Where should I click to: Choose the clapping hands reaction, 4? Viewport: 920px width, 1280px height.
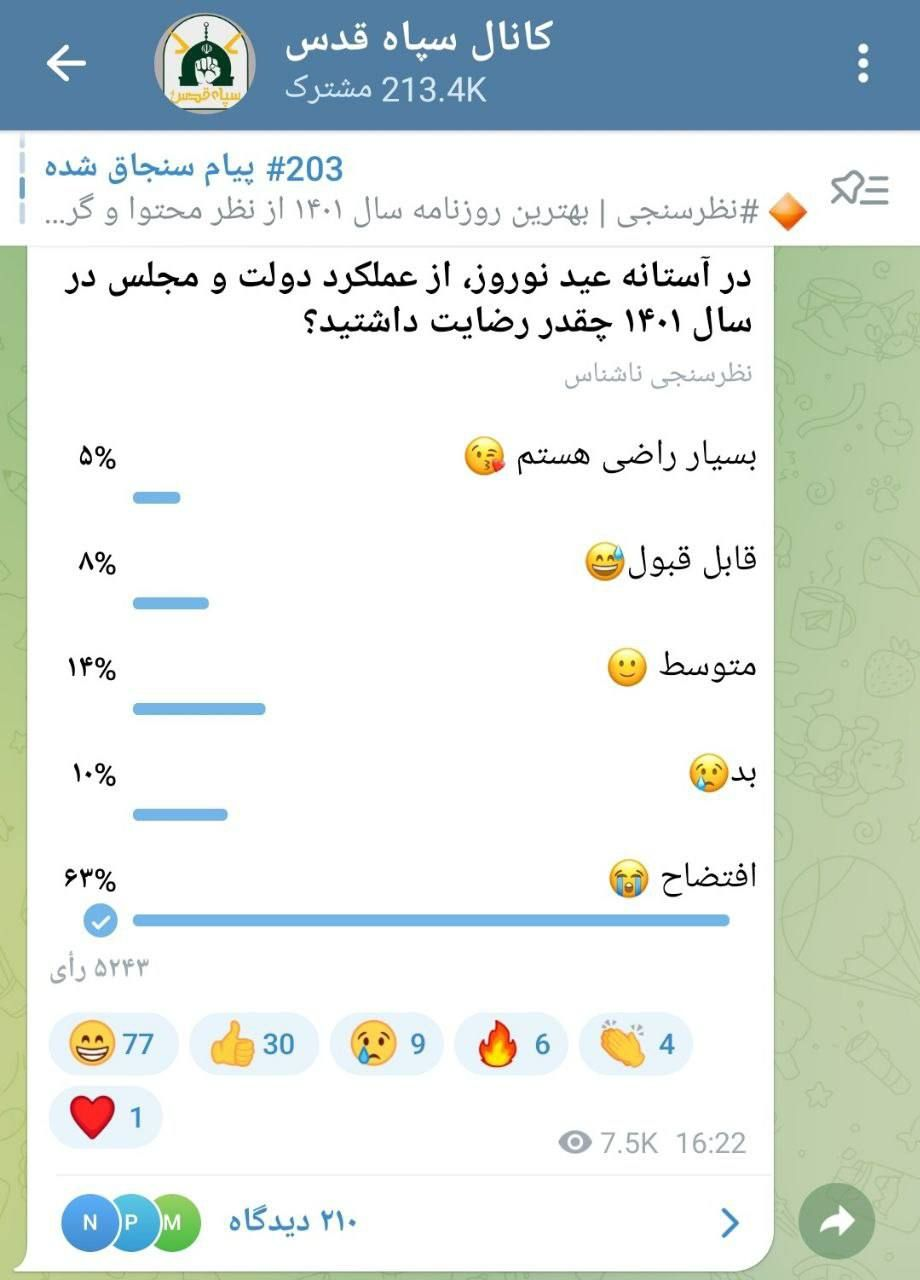click(637, 1045)
